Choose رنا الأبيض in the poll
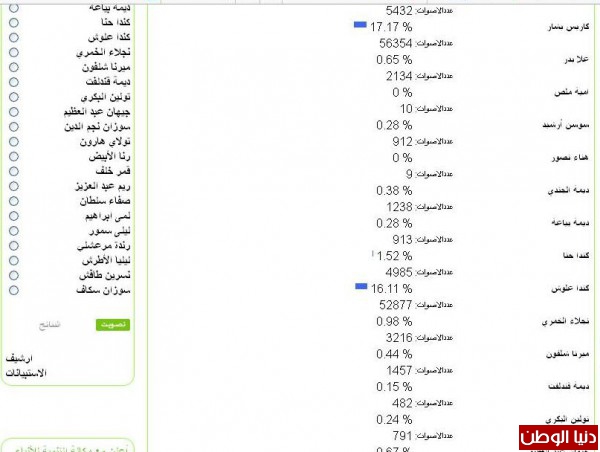600x452 pixels. (13, 156)
